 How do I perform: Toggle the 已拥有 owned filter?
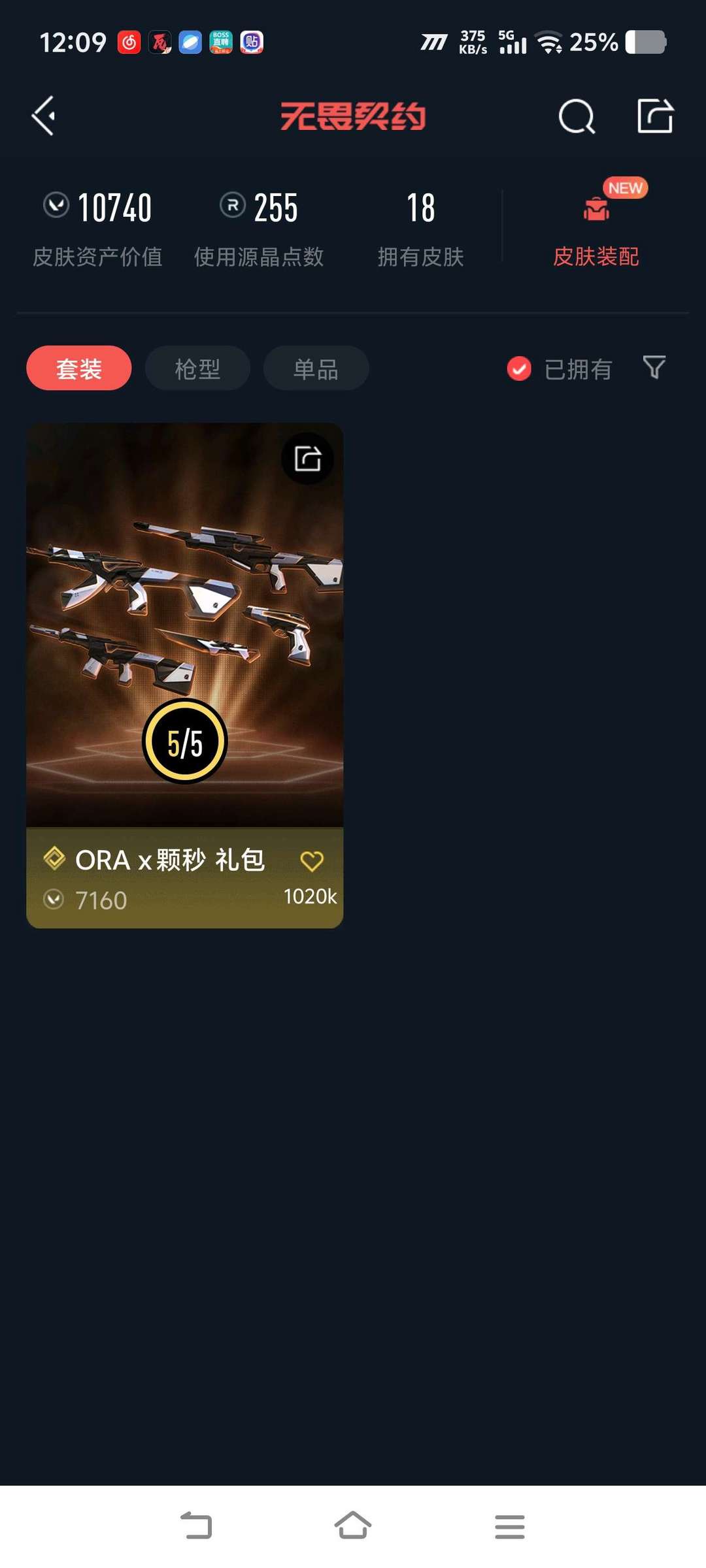click(560, 369)
